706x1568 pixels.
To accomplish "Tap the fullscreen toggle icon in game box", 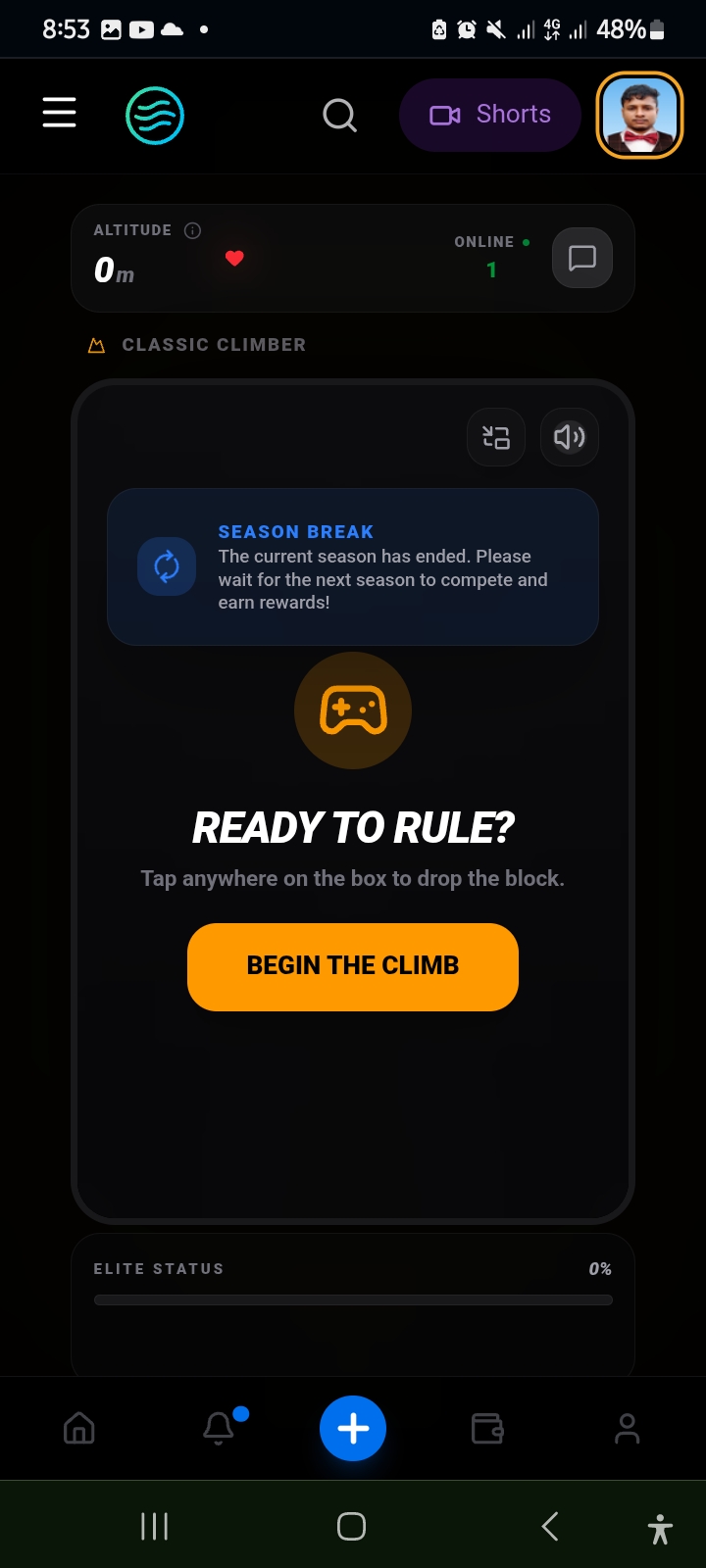I will tap(496, 437).
